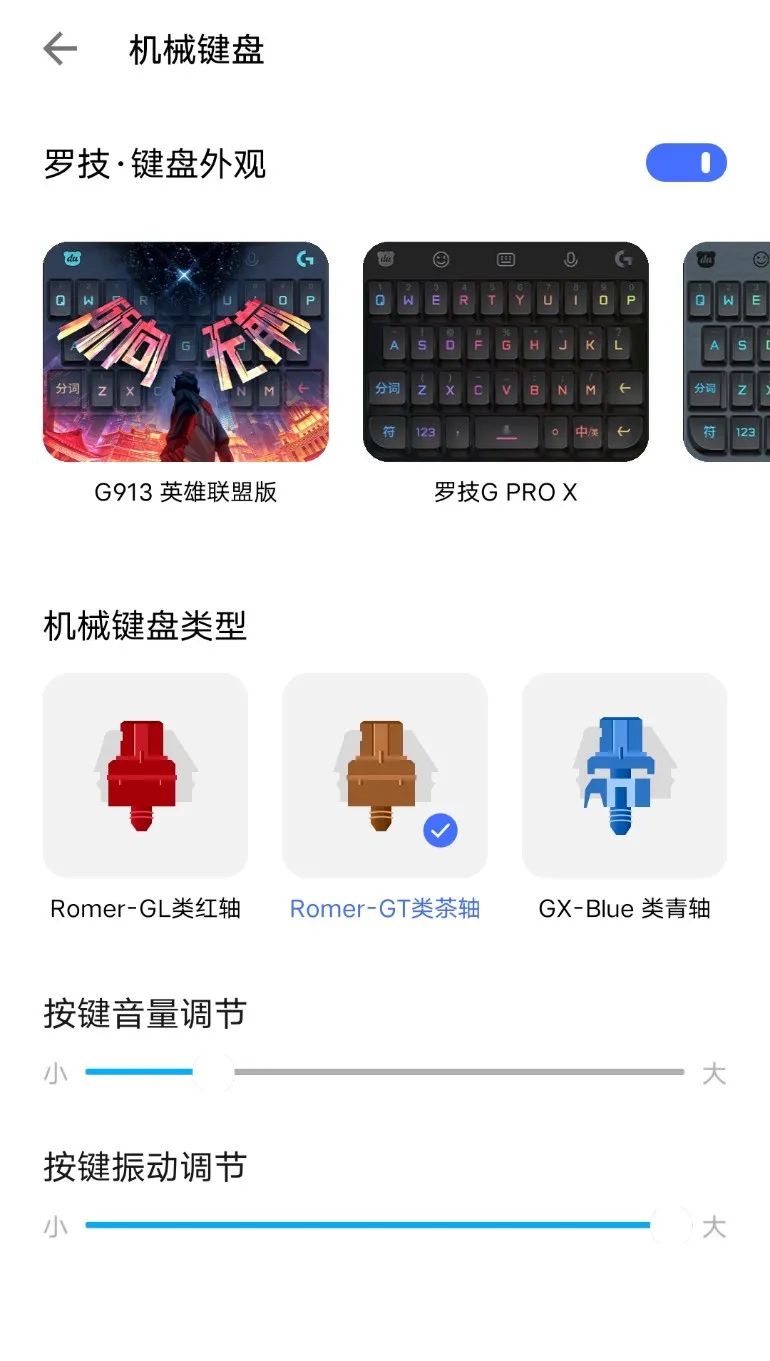The height and width of the screenshot is (1361, 770).
Task: Select the Romer-GL类红轴 switch type
Action: point(146,775)
